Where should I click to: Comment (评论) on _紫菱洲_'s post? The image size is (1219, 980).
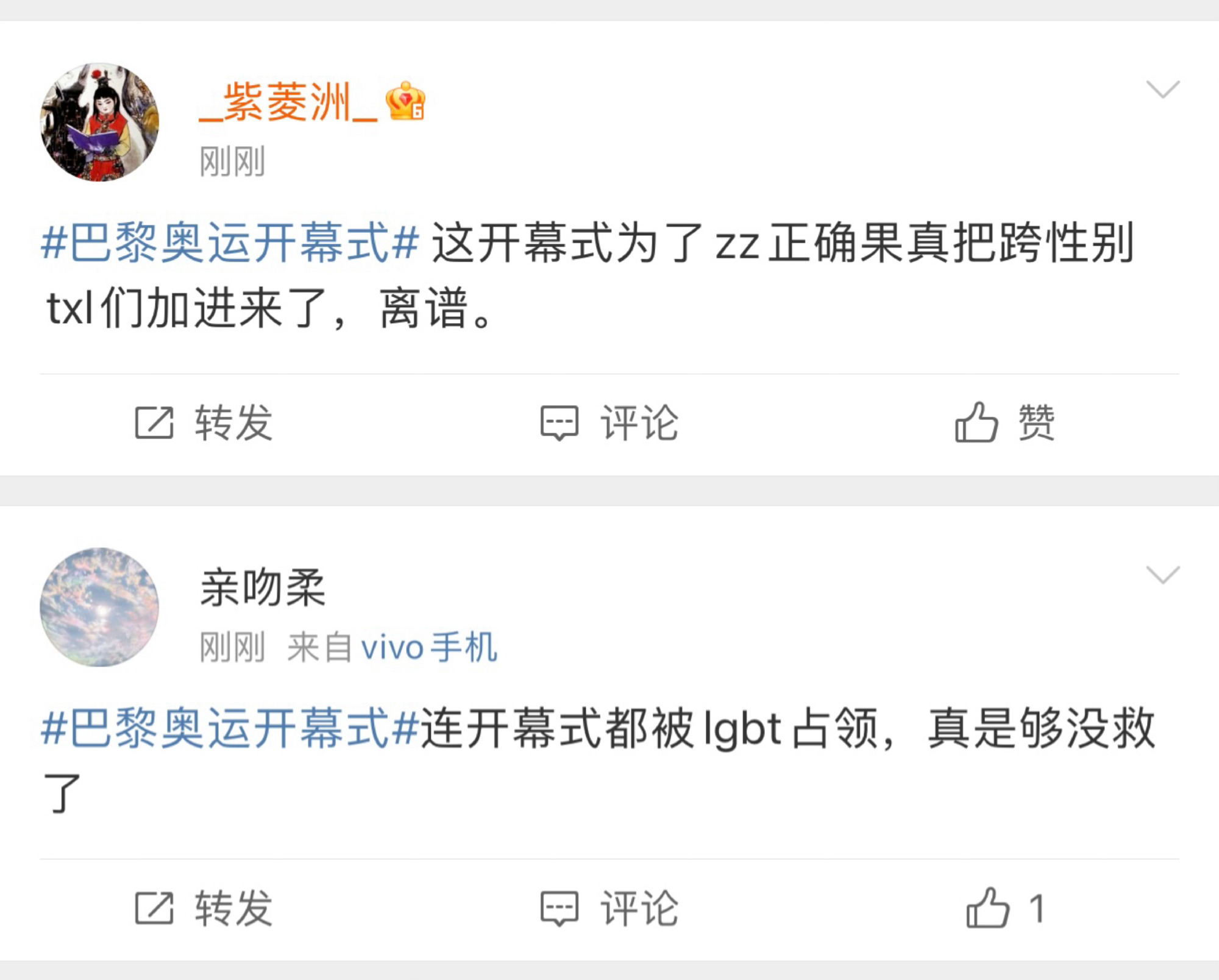609,423
